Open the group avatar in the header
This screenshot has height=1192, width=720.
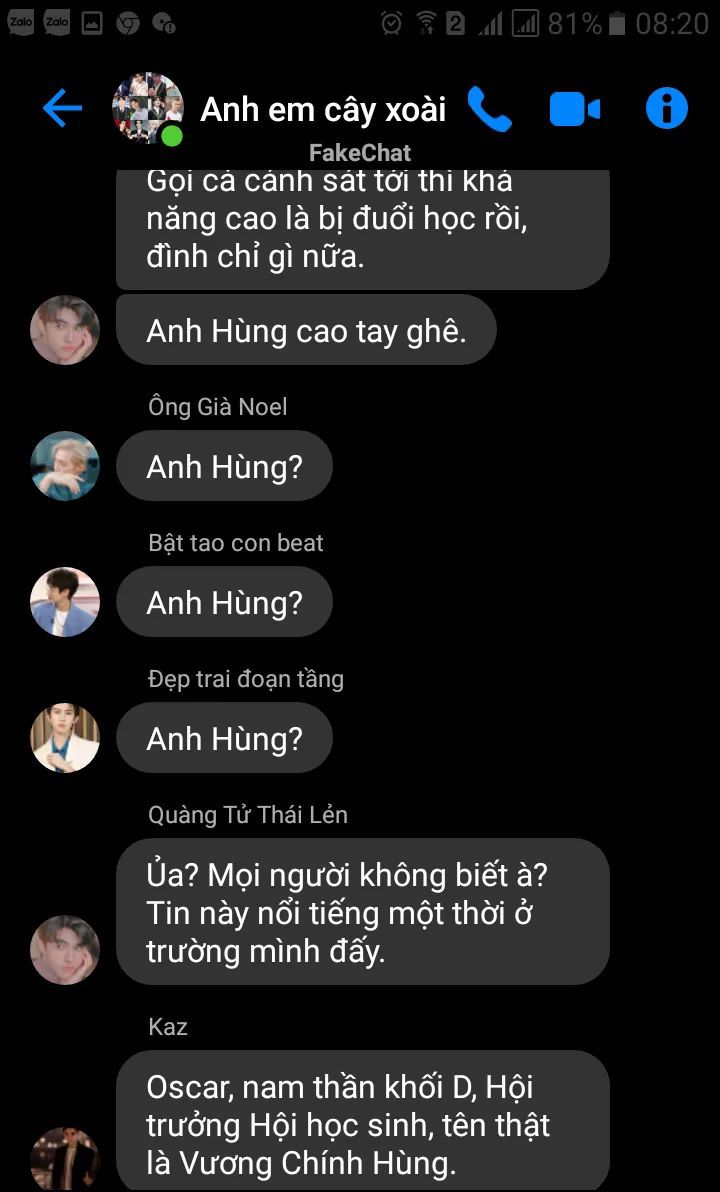148,108
